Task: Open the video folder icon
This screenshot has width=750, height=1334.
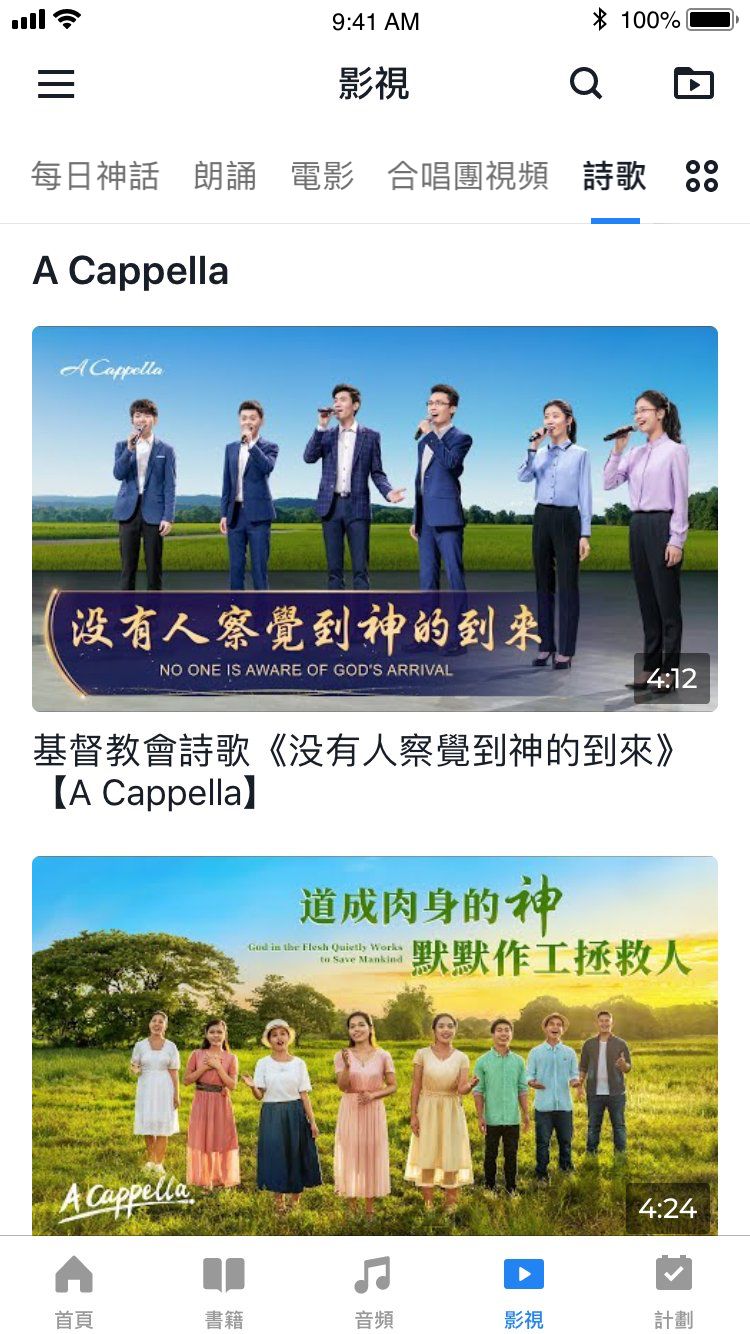Action: click(694, 84)
